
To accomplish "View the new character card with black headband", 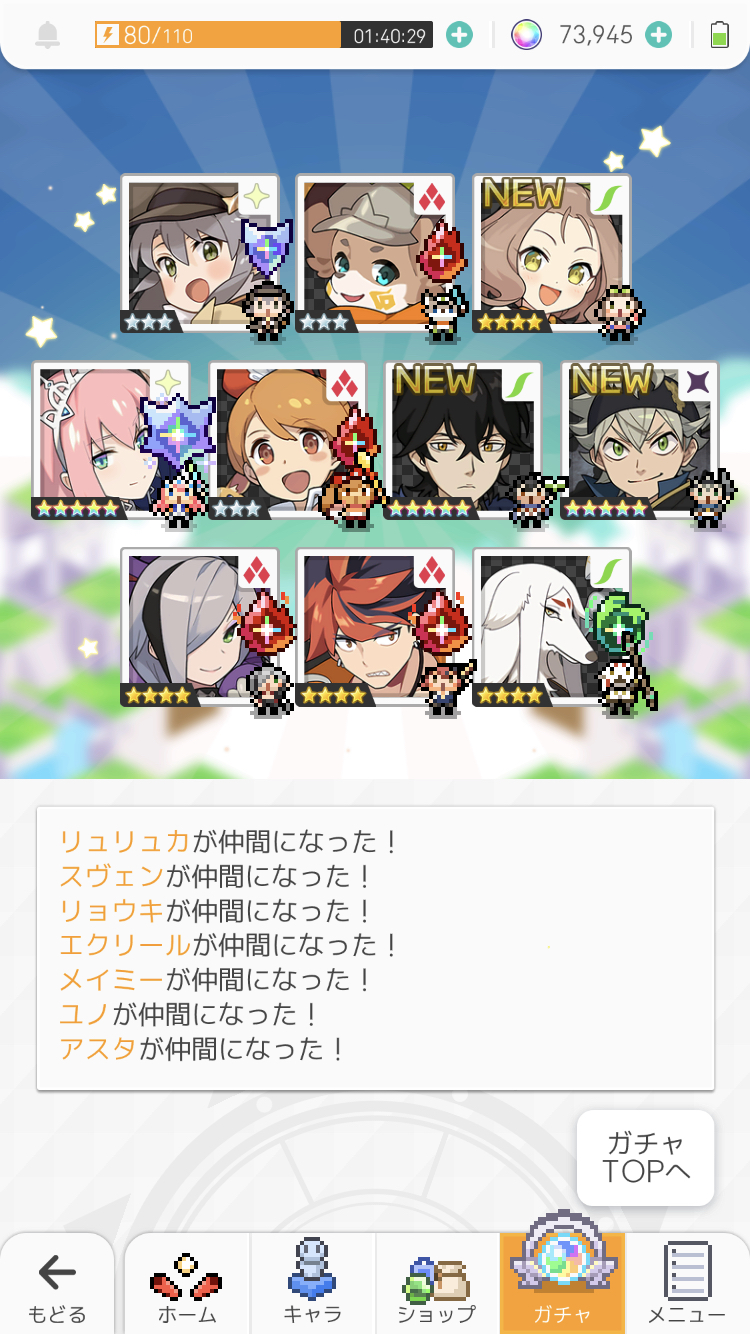I will [638, 440].
